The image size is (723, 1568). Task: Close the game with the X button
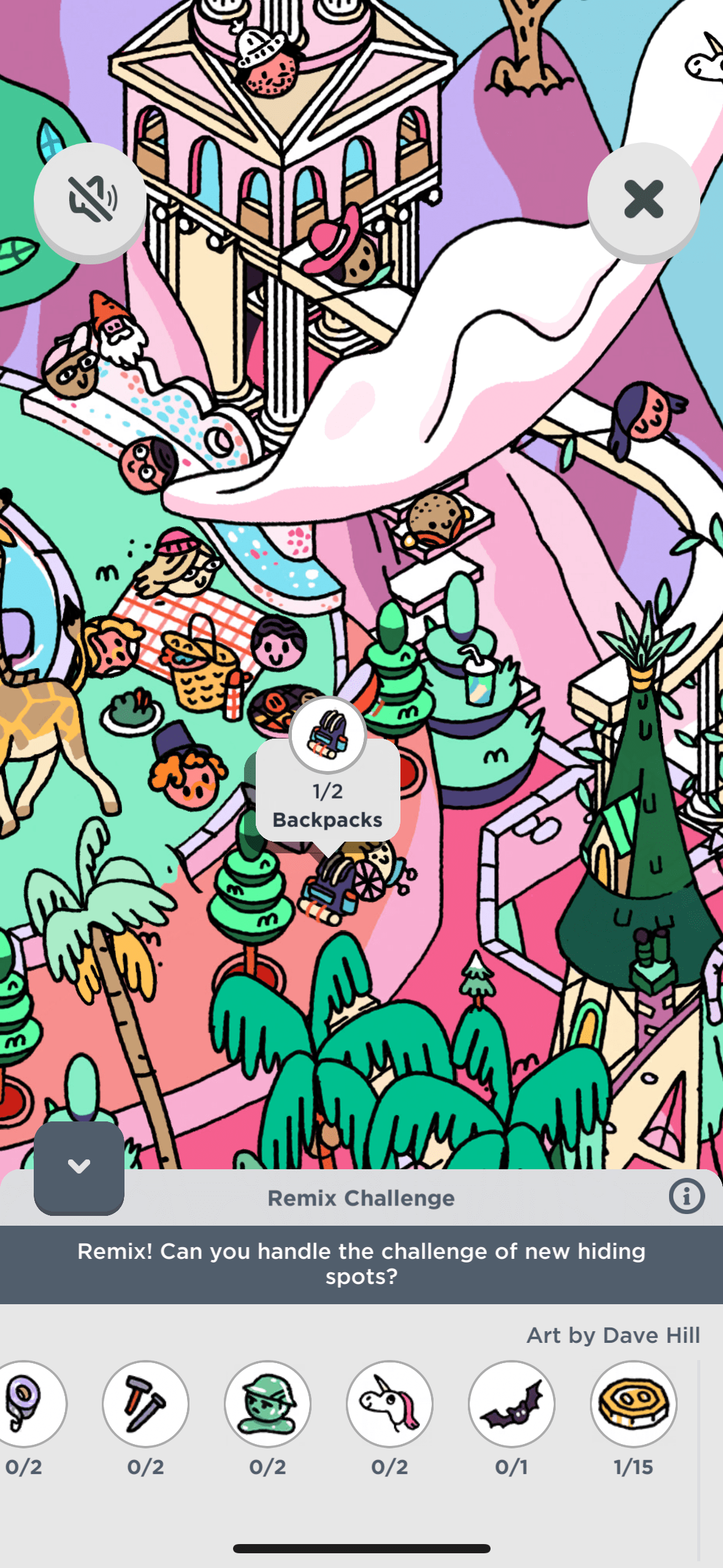(x=643, y=199)
